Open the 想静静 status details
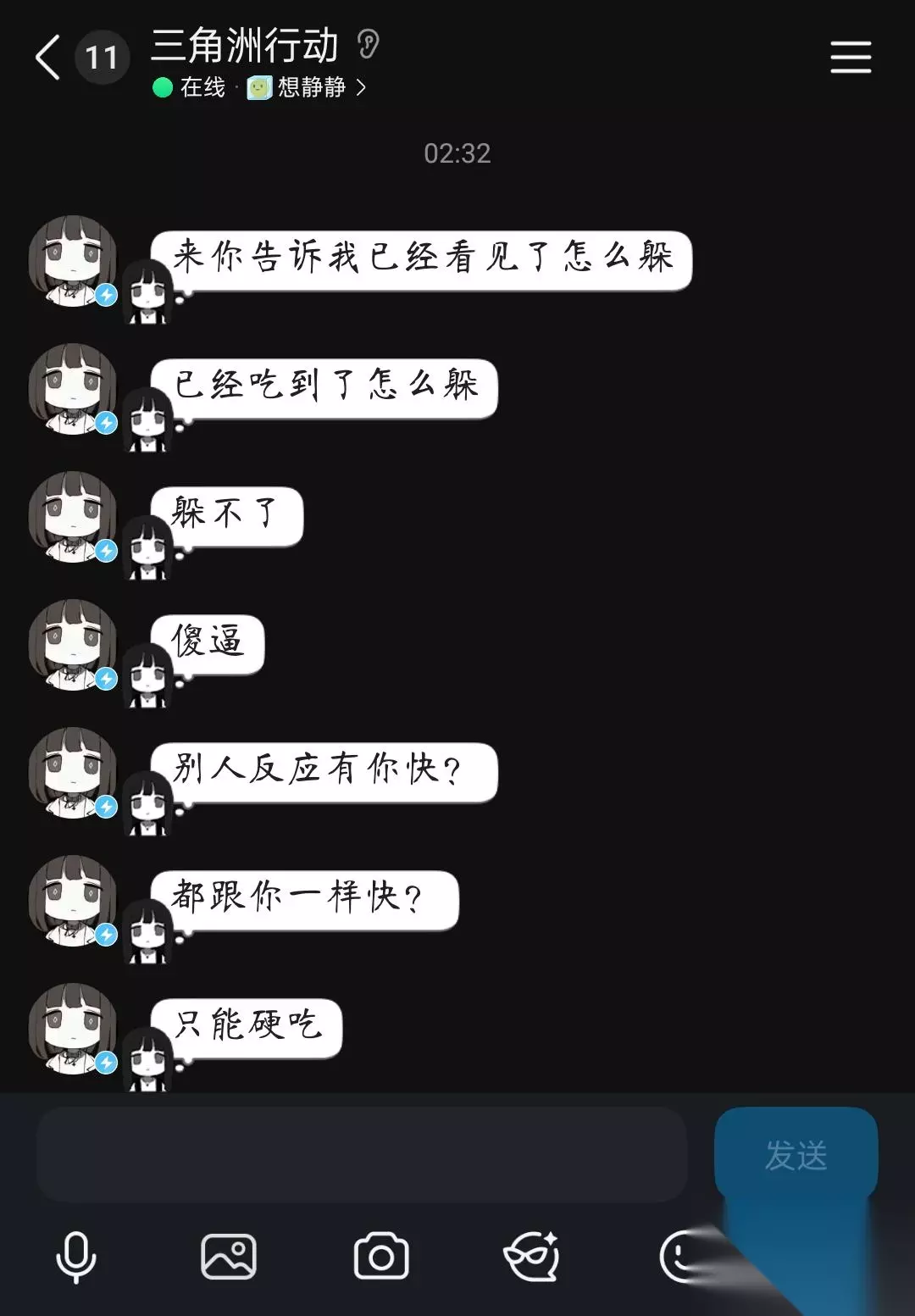 point(306,87)
